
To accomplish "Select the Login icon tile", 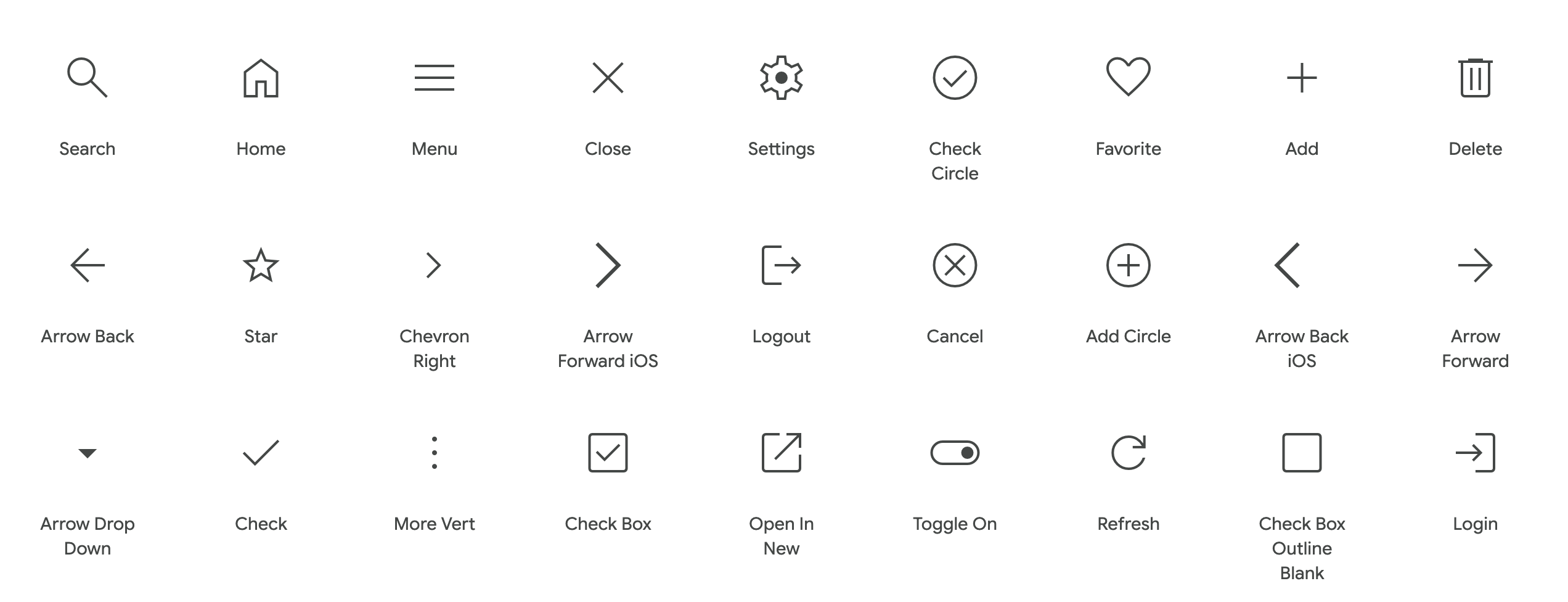I will coord(1475,453).
